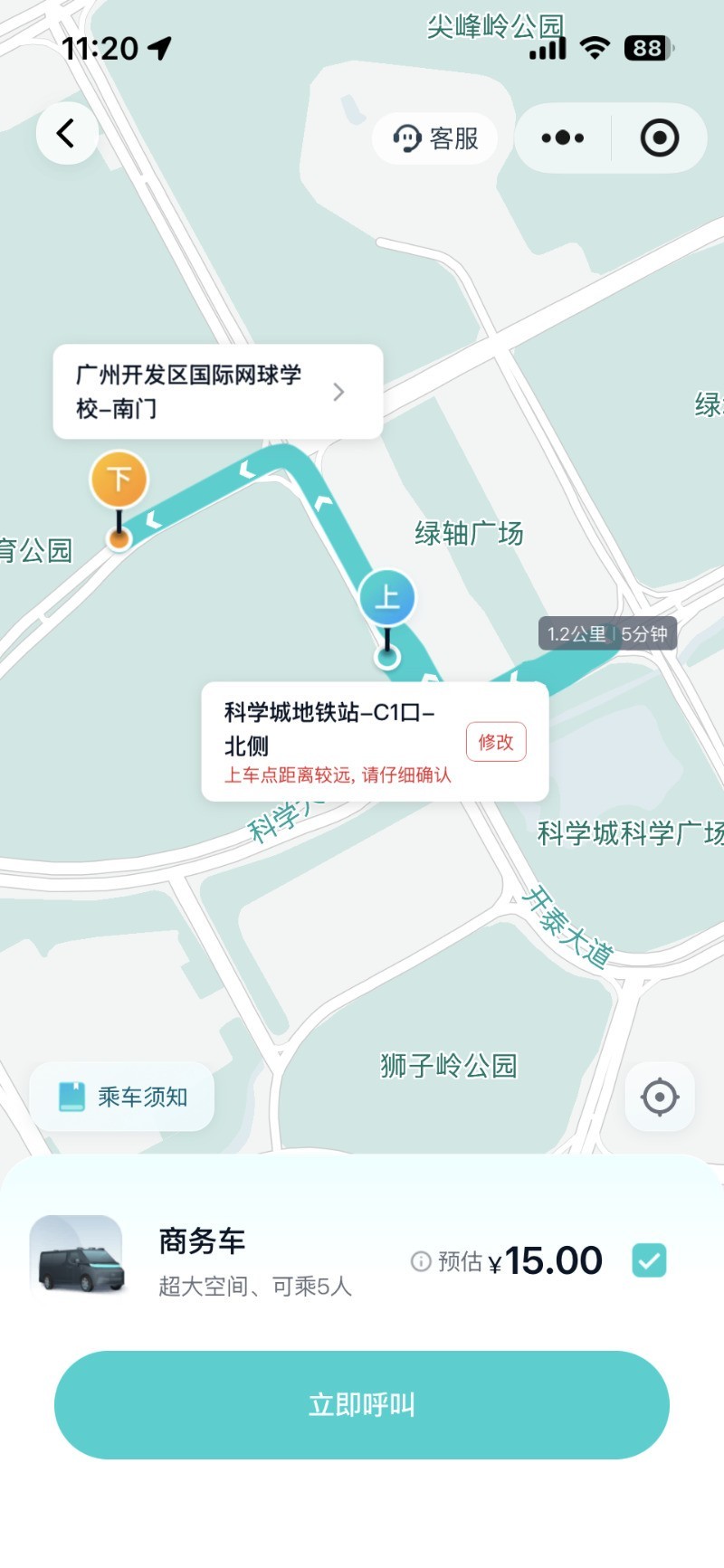Expand the 广州开发区国际网球学校-南门 destination card chevron

tap(338, 392)
